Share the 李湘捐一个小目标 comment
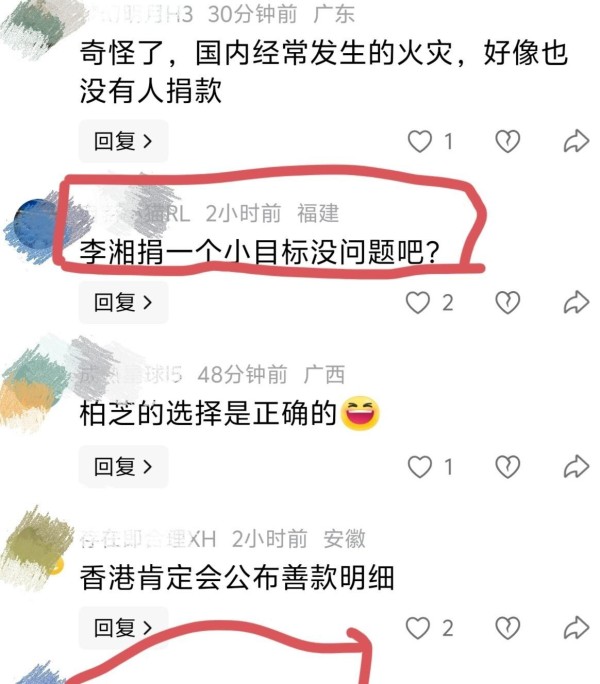The image size is (600, 684). [x=576, y=302]
